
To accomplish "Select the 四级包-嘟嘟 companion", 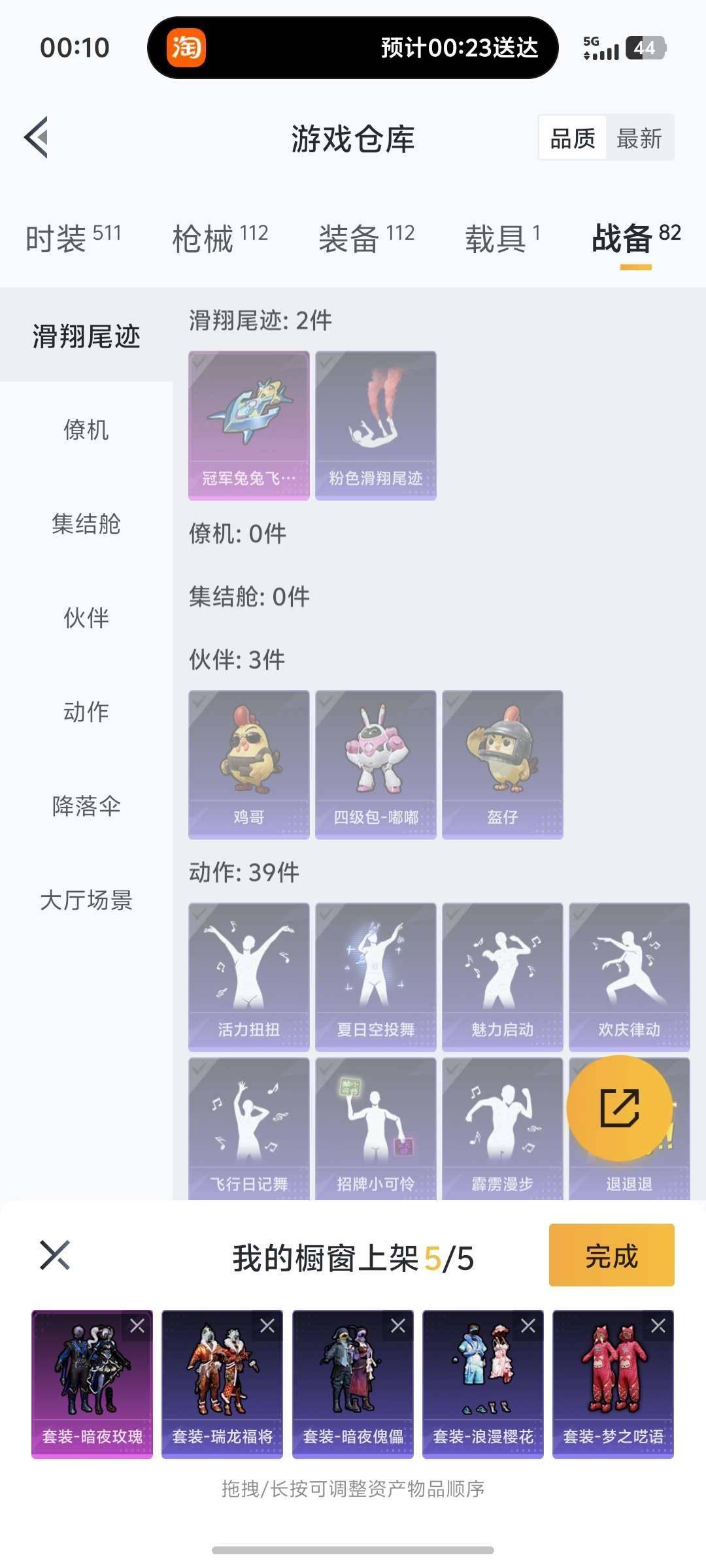I will pos(376,761).
